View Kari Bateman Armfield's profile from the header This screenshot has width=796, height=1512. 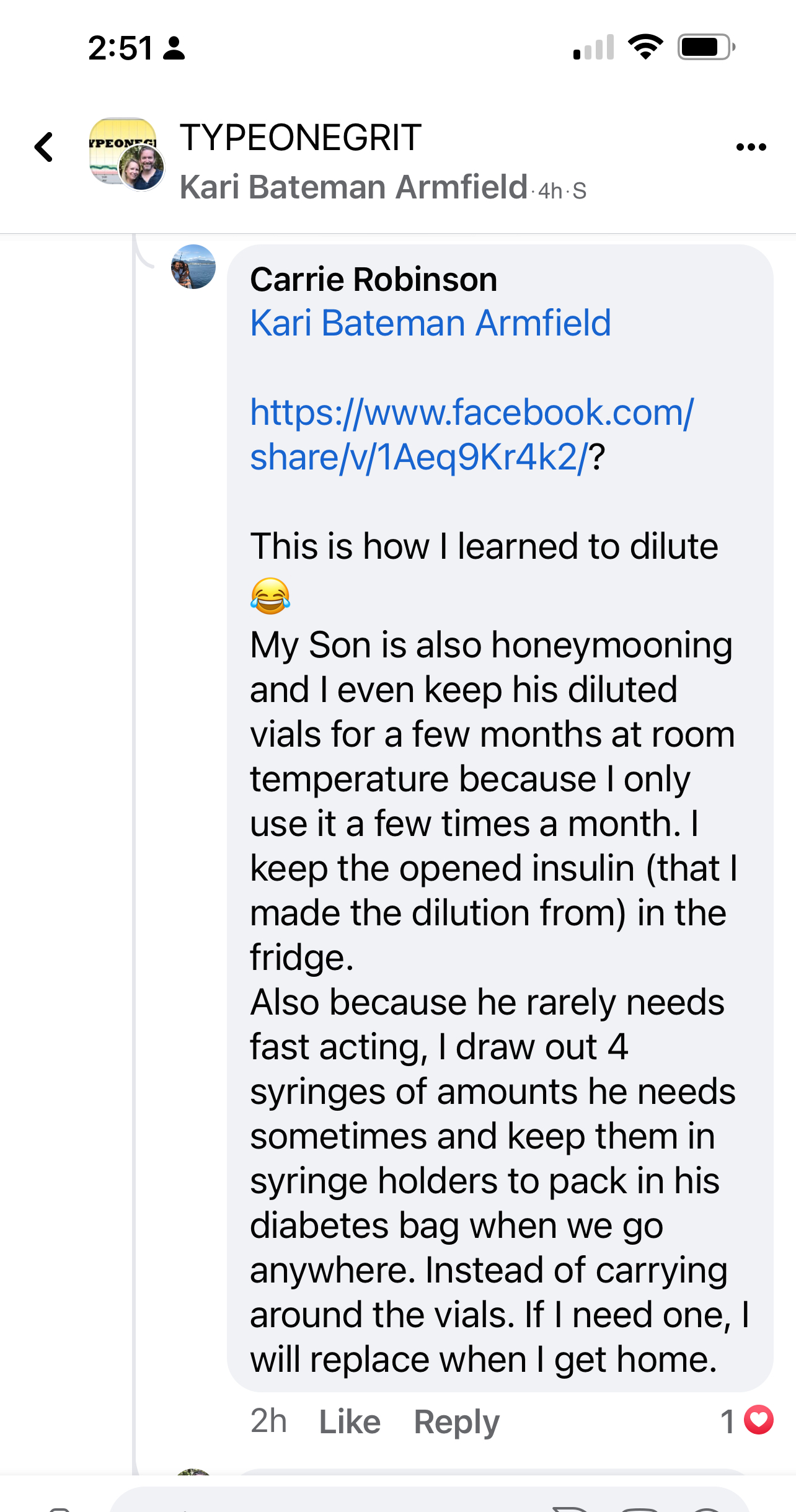click(x=353, y=187)
